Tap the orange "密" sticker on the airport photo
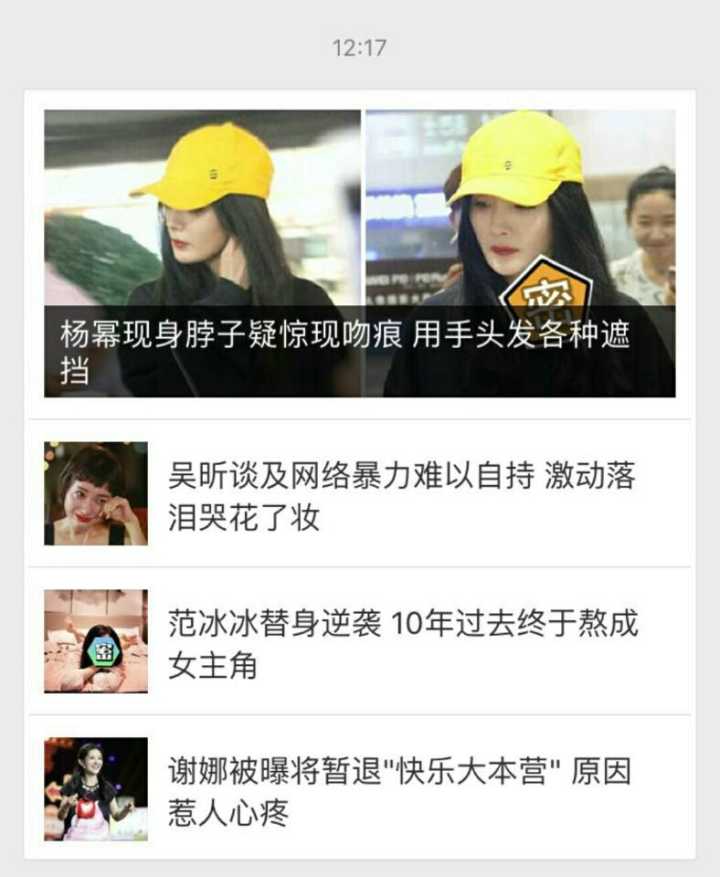Viewport: 720px width, 877px height. click(x=550, y=293)
